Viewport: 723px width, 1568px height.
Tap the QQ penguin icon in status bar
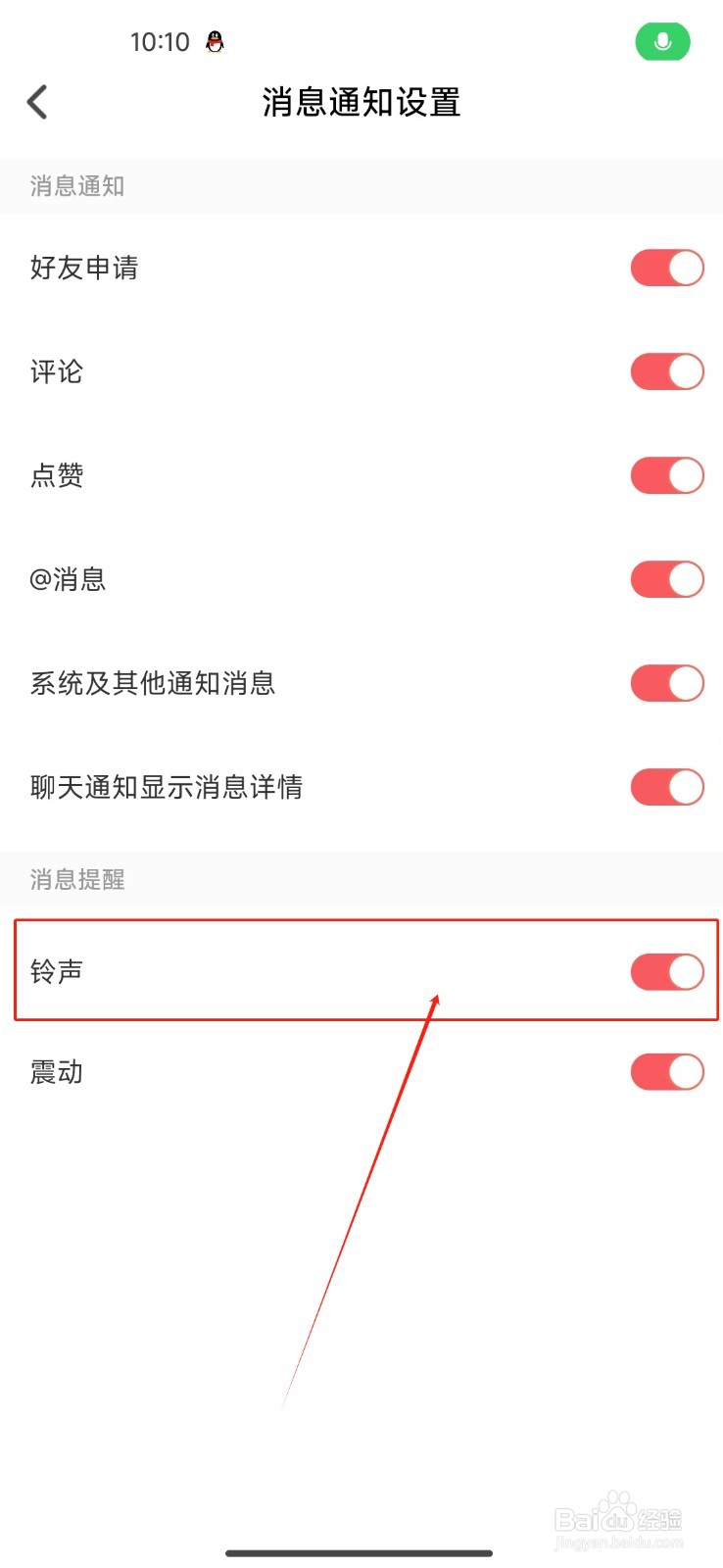coord(214,41)
